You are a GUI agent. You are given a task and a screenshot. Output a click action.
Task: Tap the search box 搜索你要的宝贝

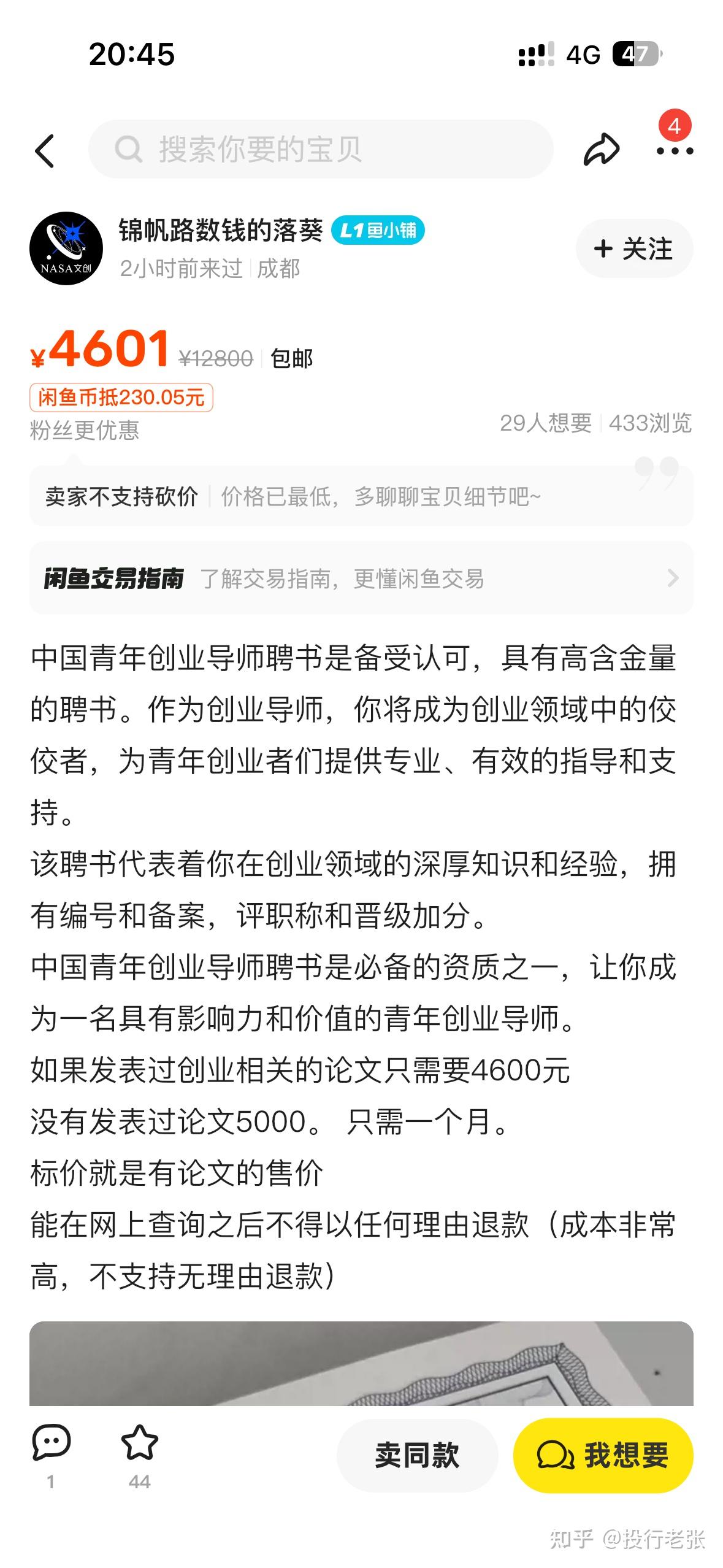(321, 149)
